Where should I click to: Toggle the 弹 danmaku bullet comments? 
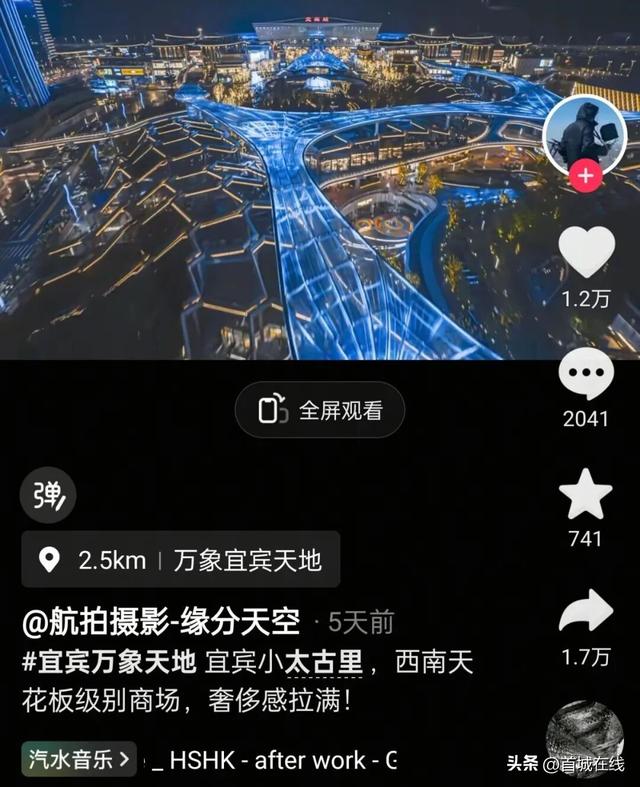coord(48,494)
